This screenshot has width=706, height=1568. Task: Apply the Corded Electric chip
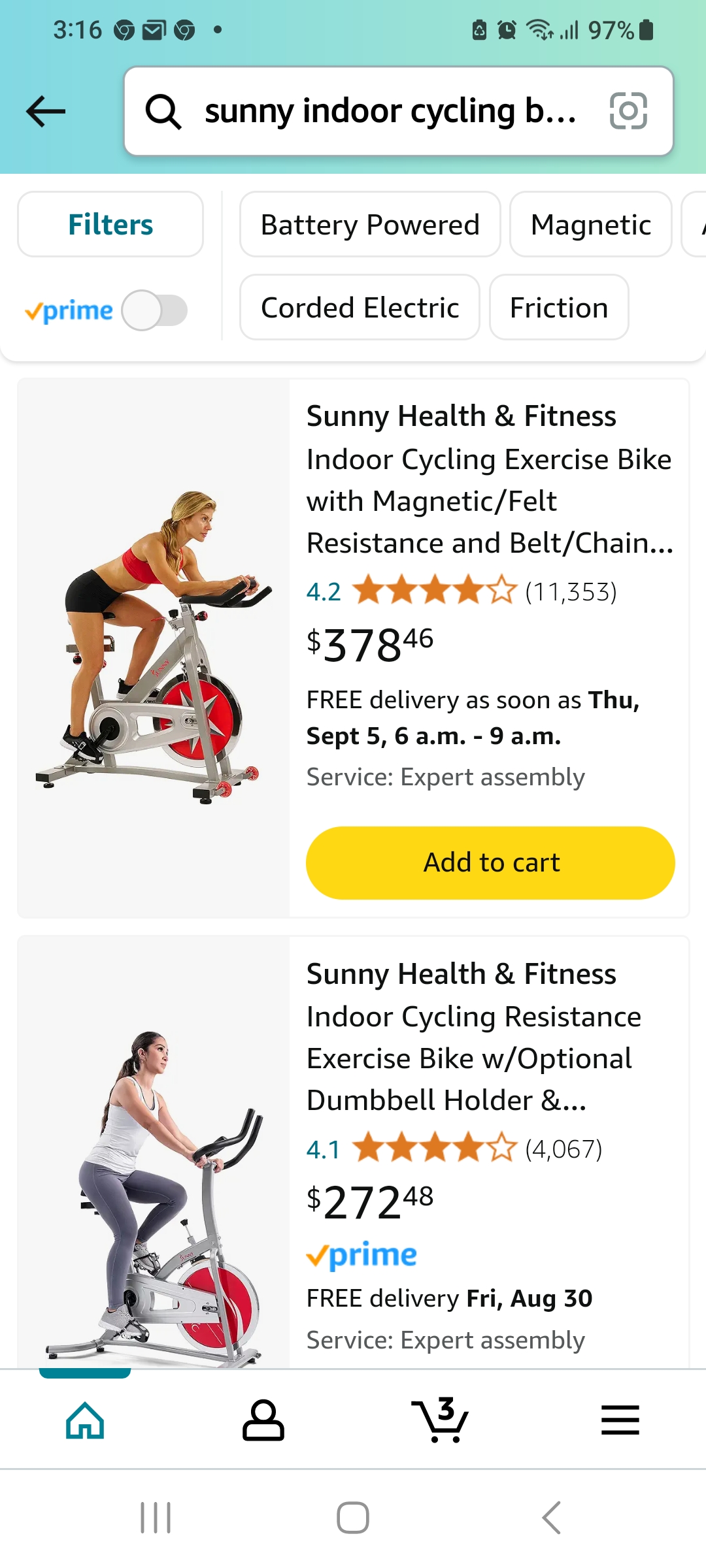[x=360, y=307]
